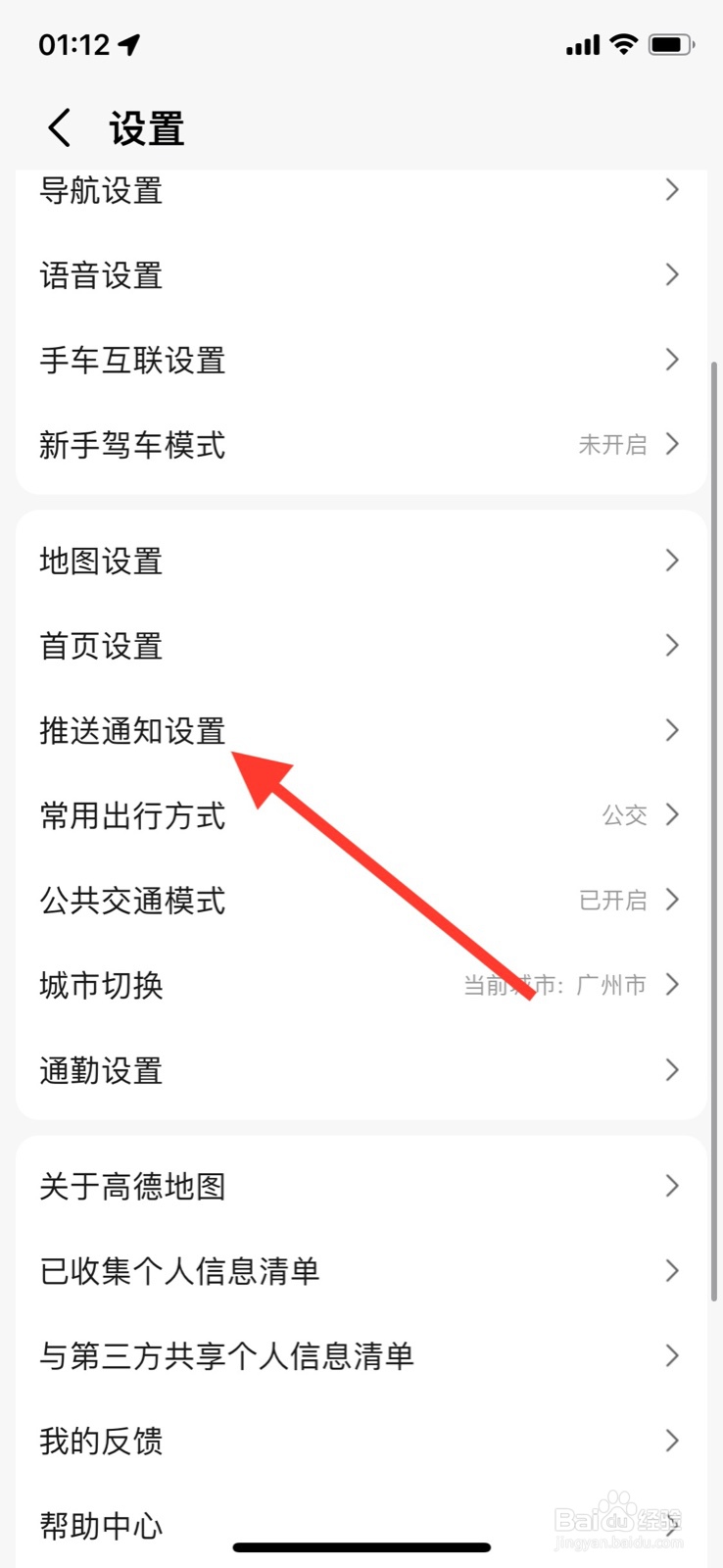Tap the location arrow in the status bar
Viewport: 723px width, 1568px height.
pyautogui.click(x=127, y=42)
